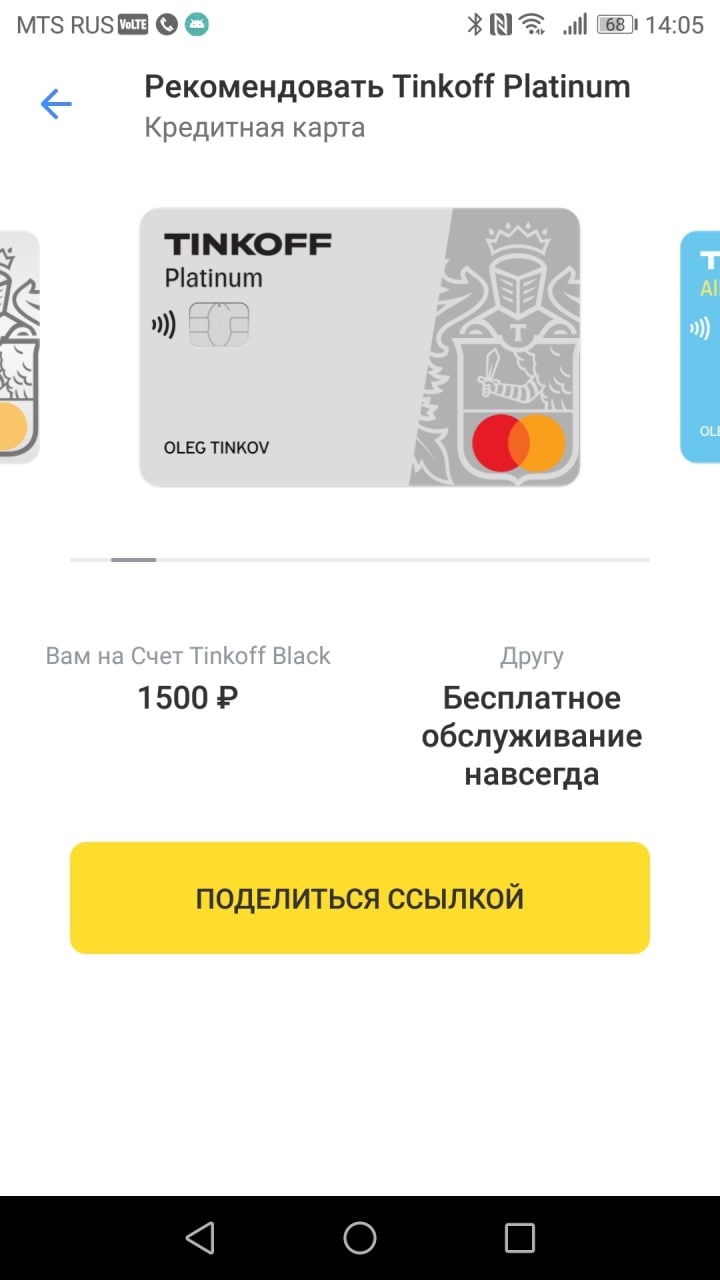The height and width of the screenshot is (1280, 720).
Task: Go back using the blue arrow
Action: pos(56,104)
